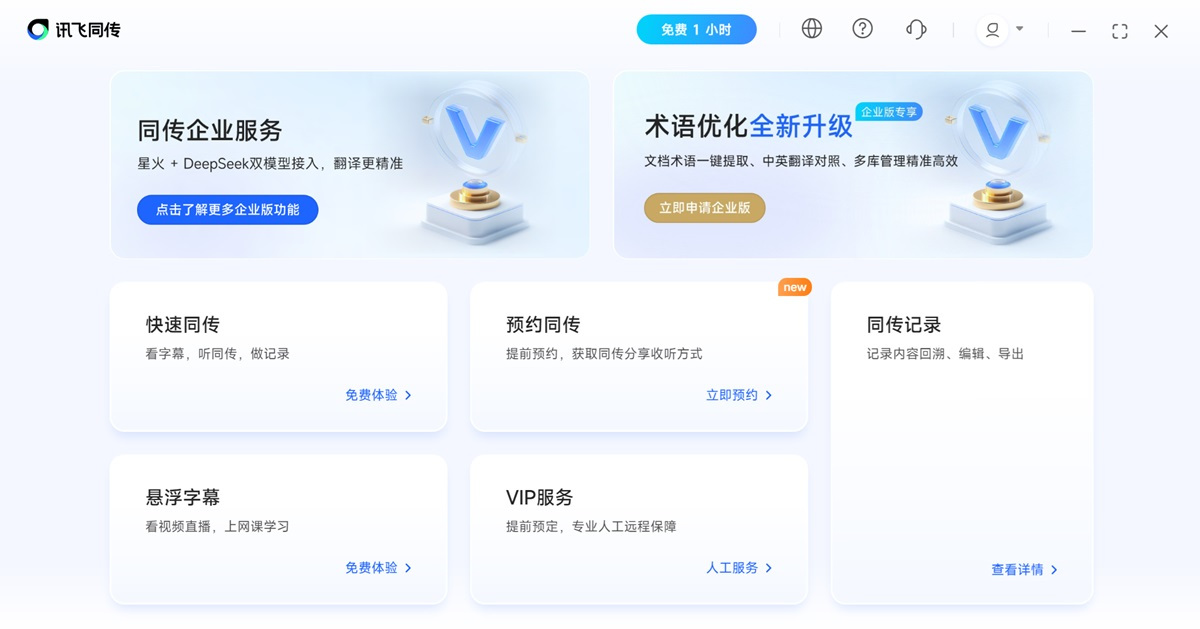Contact customer service via headset icon
Image resolution: width=1200 pixels, height=629 pixels.
click(x=916, y=29)
